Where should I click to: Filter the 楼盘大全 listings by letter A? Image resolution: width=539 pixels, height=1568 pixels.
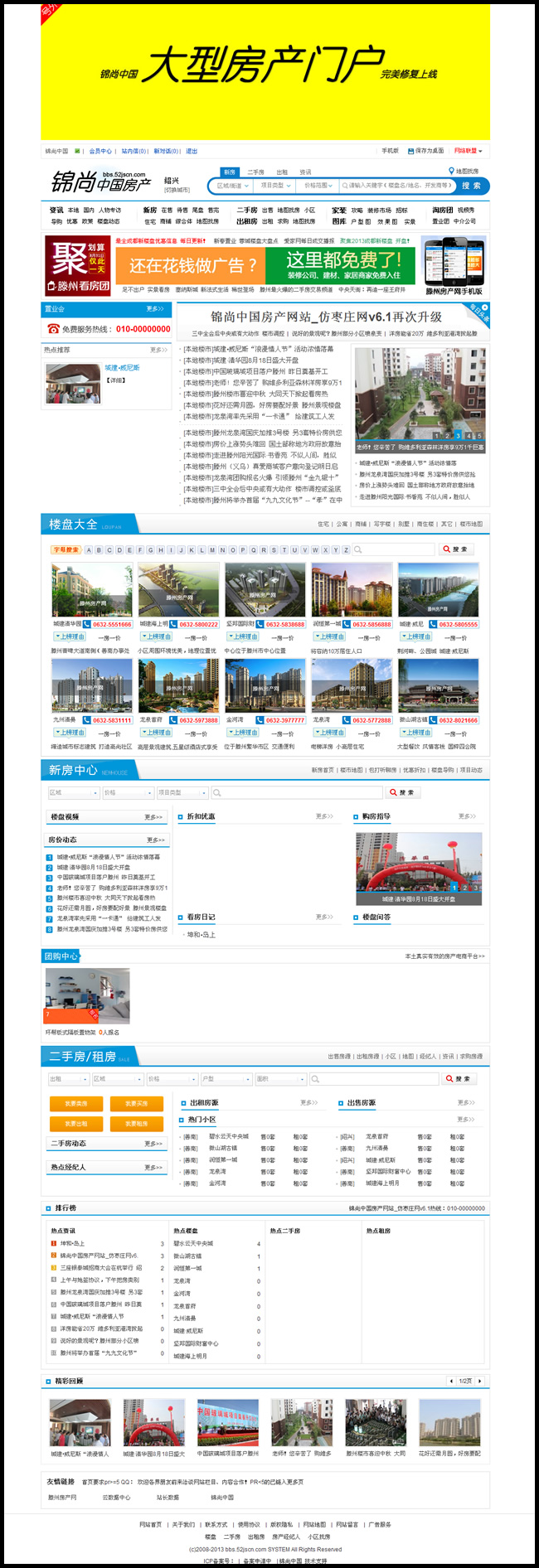[89, 549]
